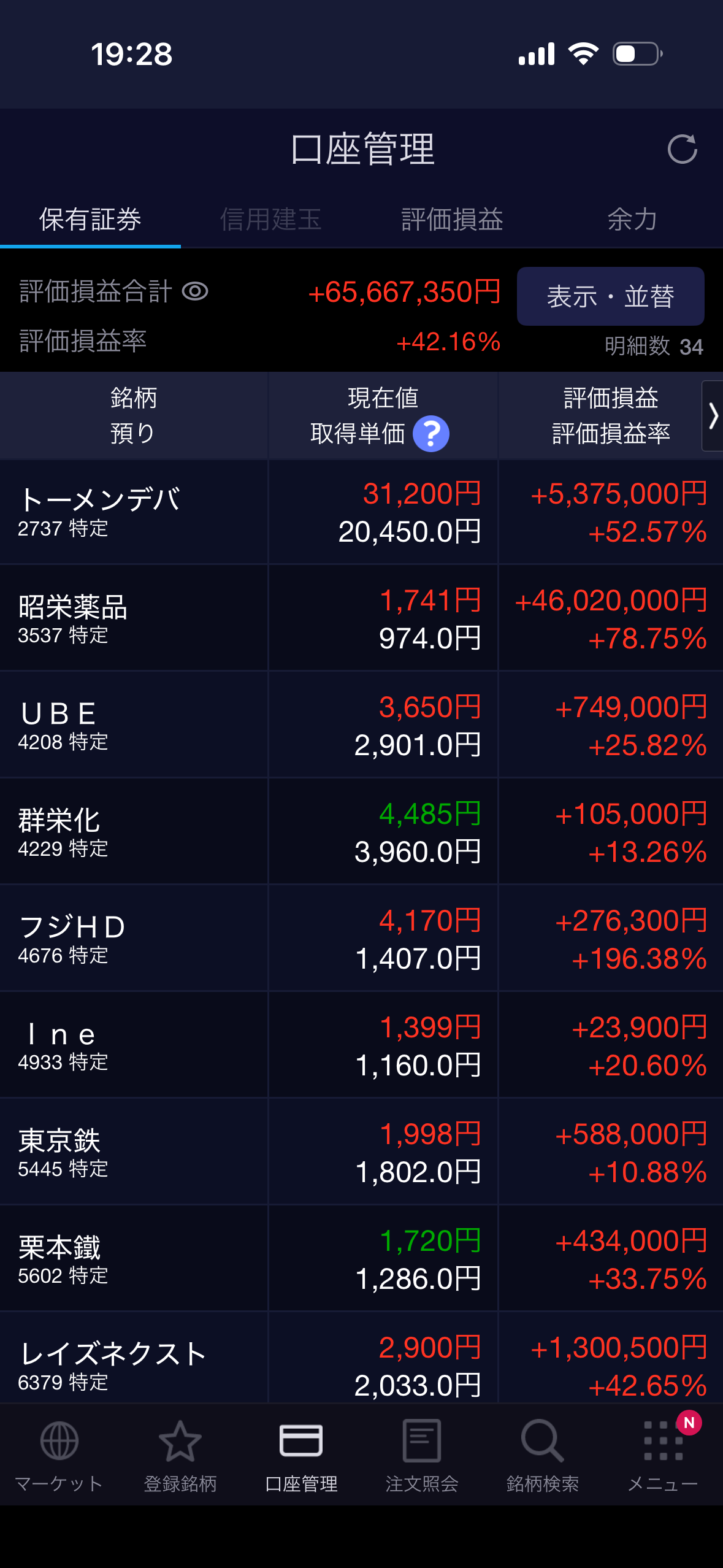Open the 信用建玉 tab
This screenshot has height=1568, width=723.
(x=271, y=220)
